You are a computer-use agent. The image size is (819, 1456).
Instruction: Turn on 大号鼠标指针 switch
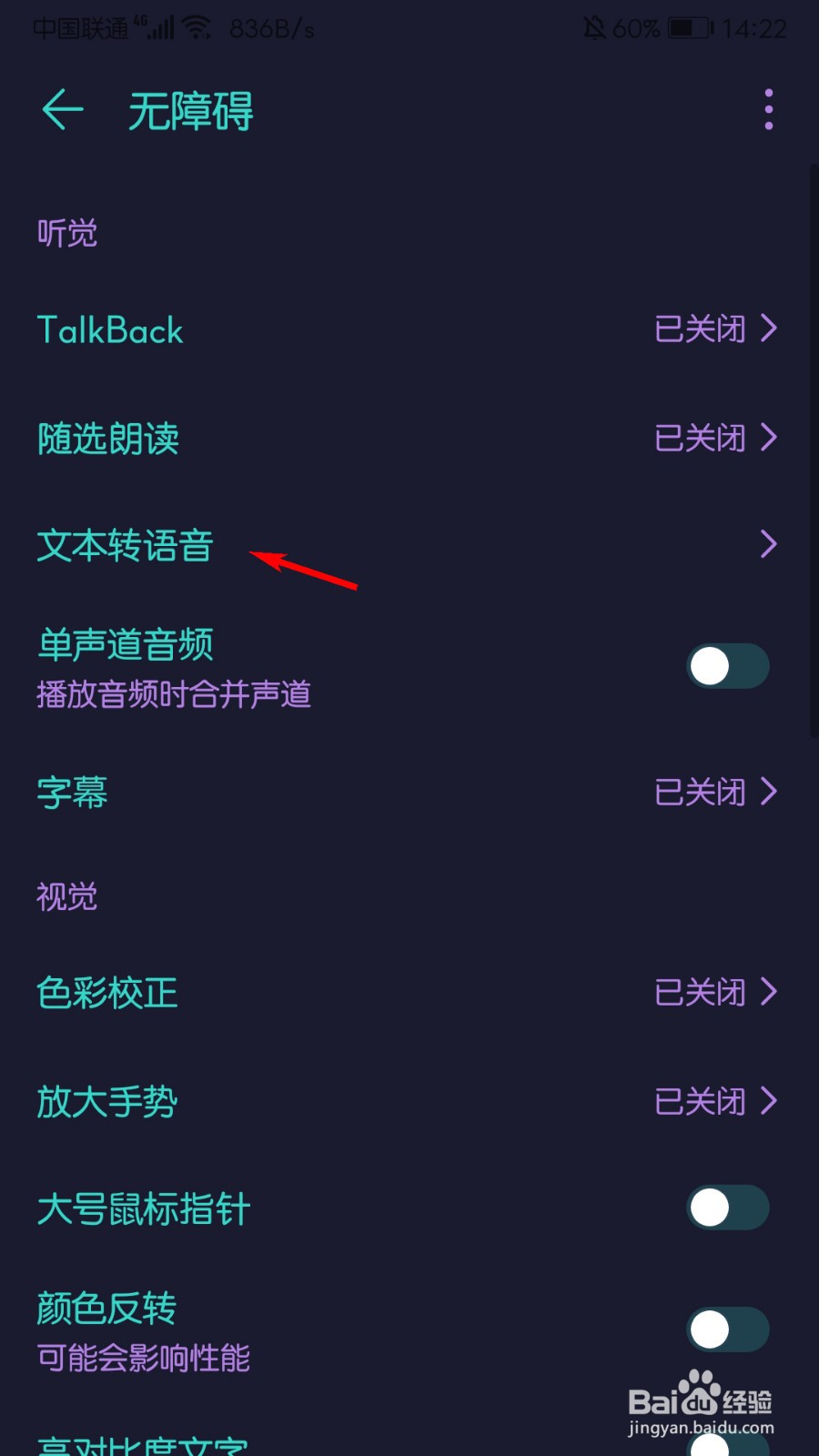[727, 1208]
